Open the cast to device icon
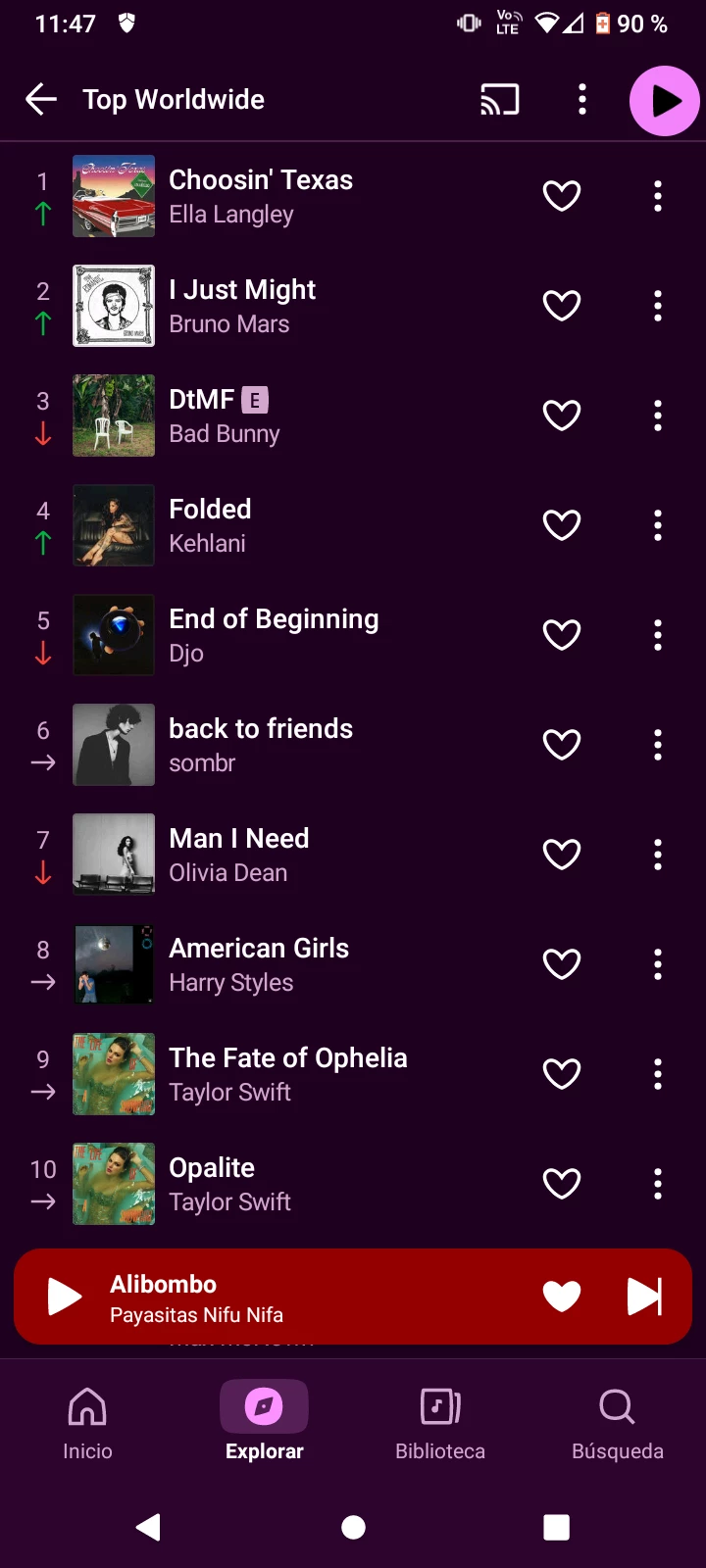 tap(499, 99)
